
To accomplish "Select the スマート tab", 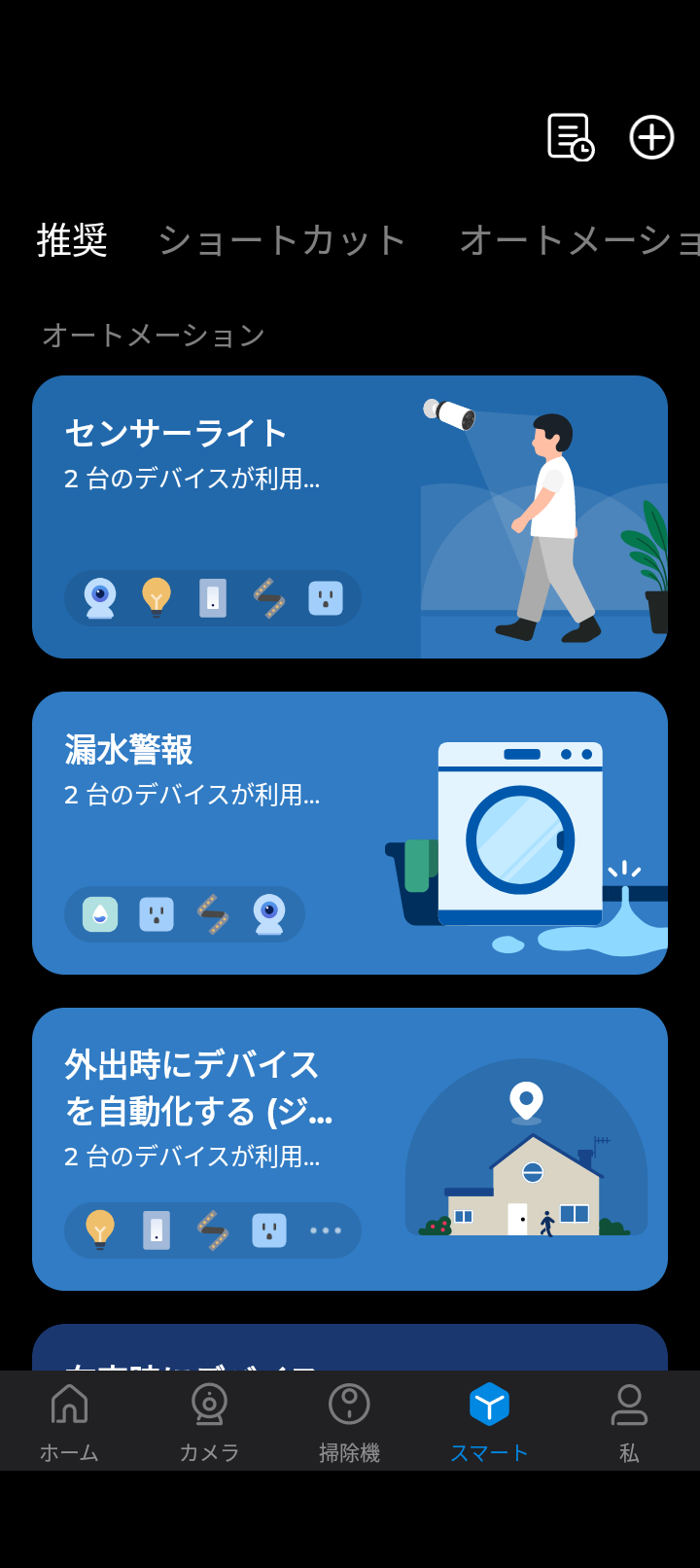I will [x=489, y=1422].
